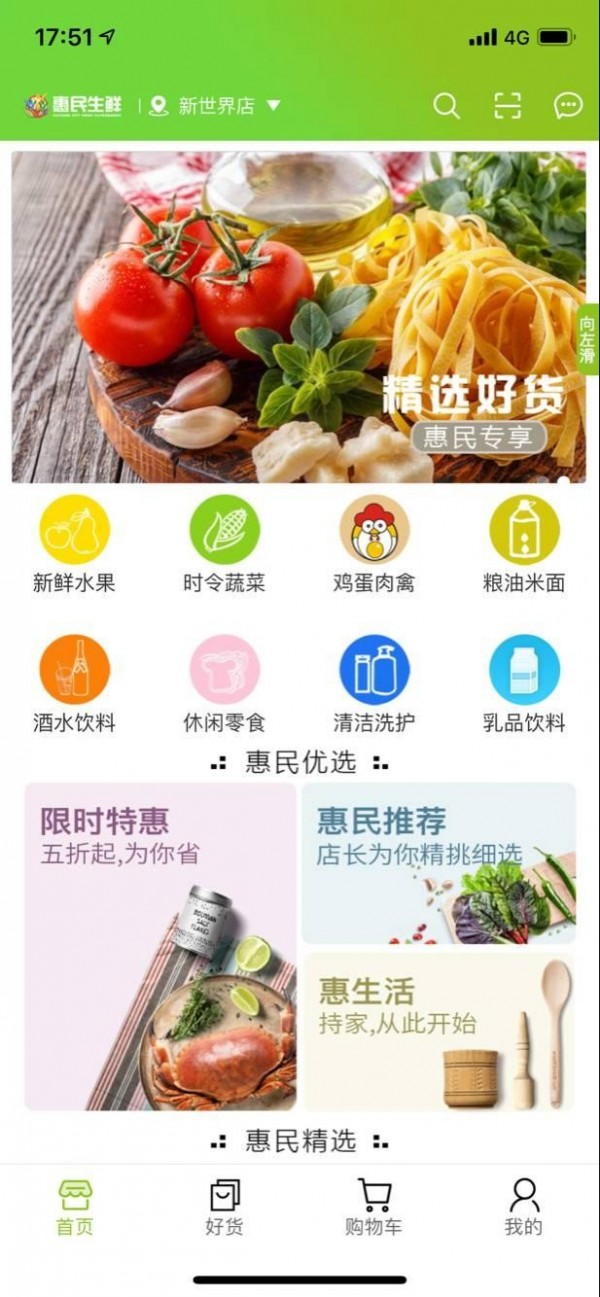Open the 惠民推荐 recommendations card
The width and height of the screenshot is (600, 1297).
[x=439, y=863]
